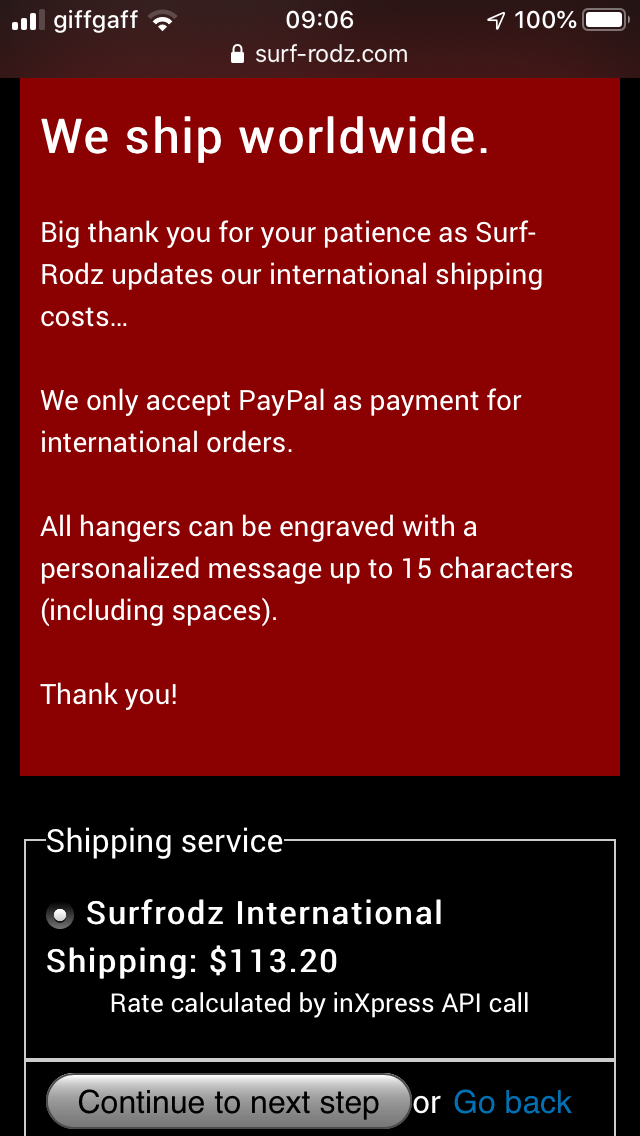Continue to next step of checkout
This screenshot has height=1136, width=640.
228,1102
